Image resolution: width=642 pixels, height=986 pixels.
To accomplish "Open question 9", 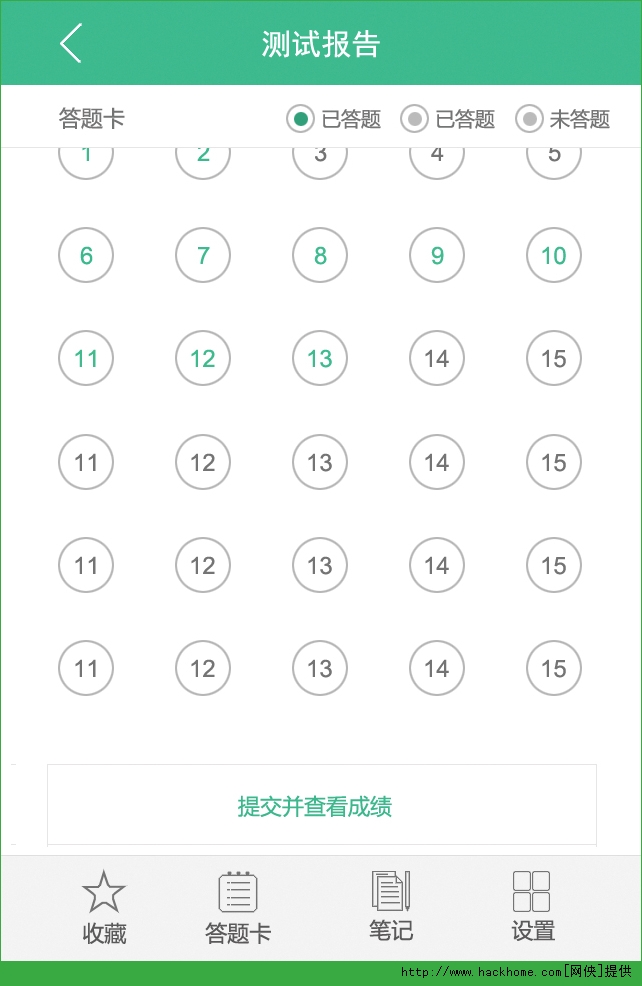I will [437, 255].
